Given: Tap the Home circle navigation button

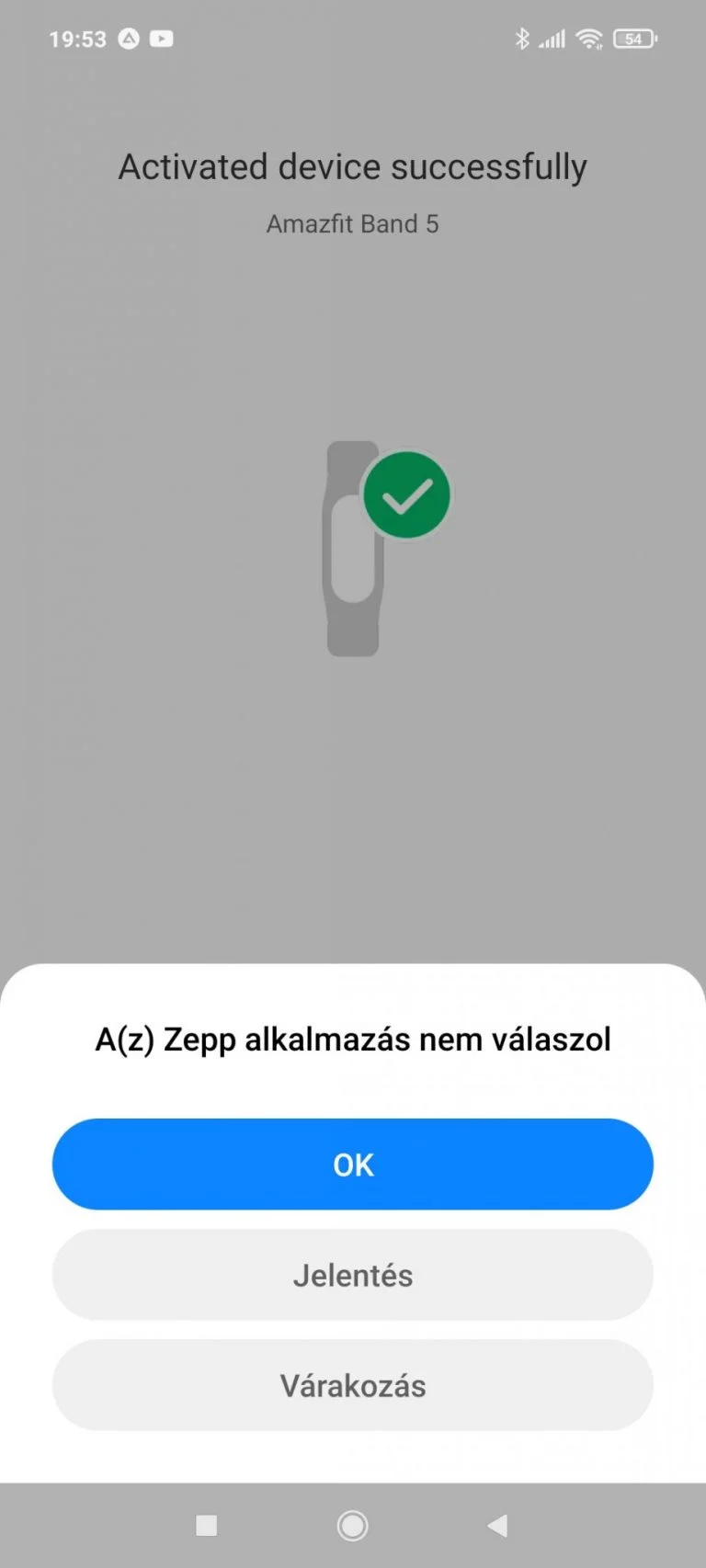Looking at the screenshot, I should tap(352, 1525).
